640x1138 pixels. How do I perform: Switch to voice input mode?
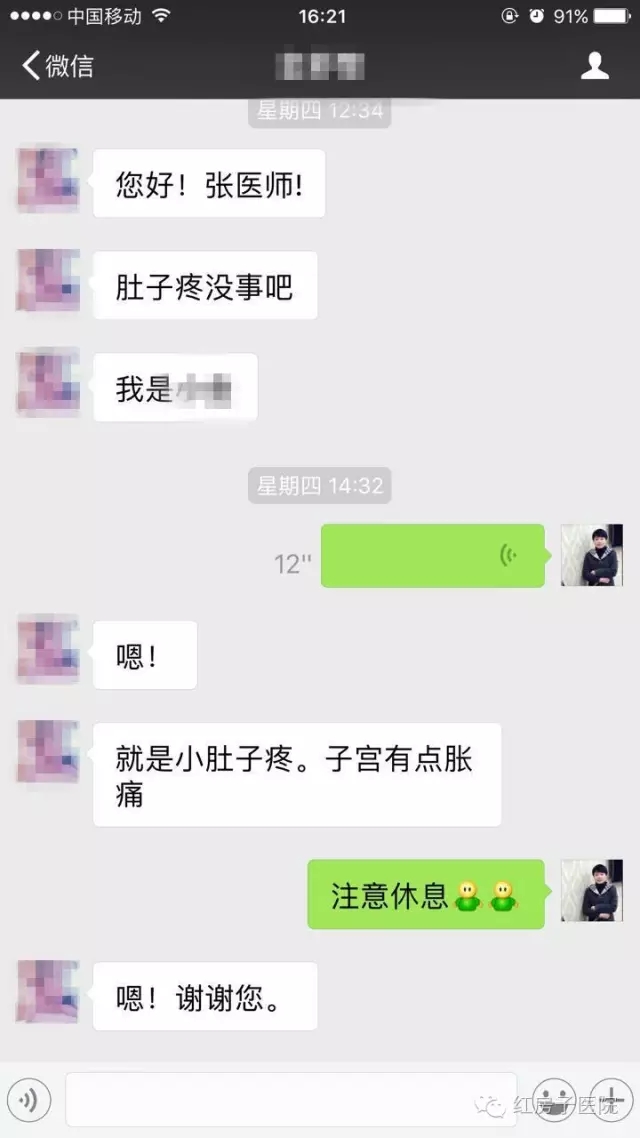coord(29,1100)
